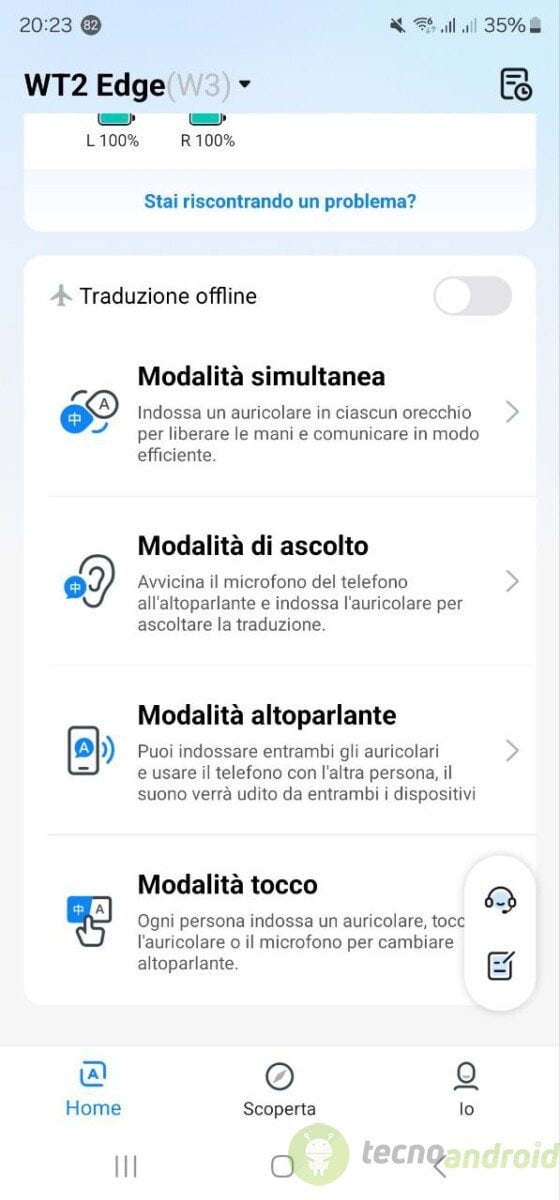Viewport: 560px width, 1200px height.
Task: Switch to the Scoperta tab
Action: (x=279, y=1089)
